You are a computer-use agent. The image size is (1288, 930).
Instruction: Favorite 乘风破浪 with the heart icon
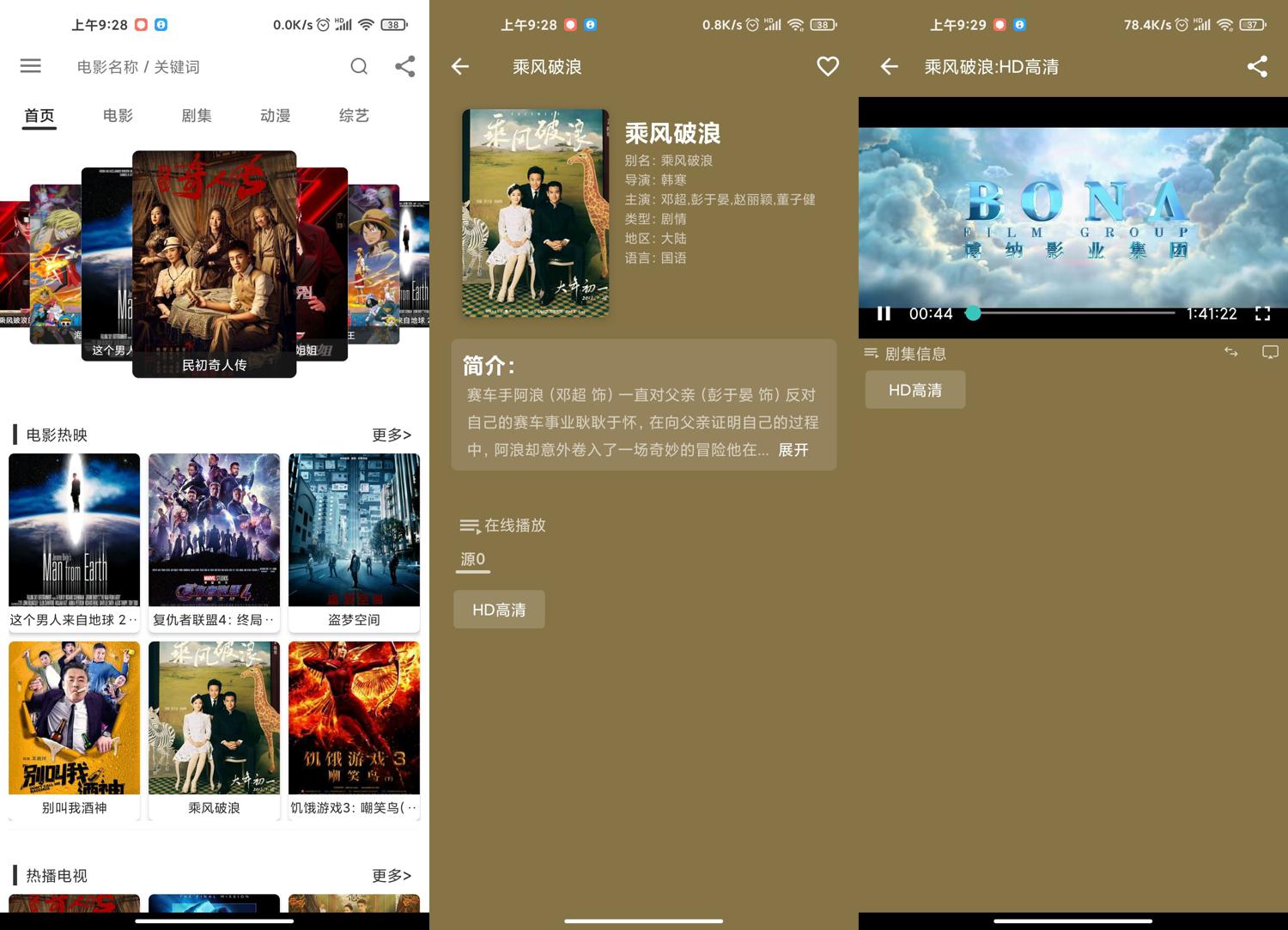tap(827, 66)
